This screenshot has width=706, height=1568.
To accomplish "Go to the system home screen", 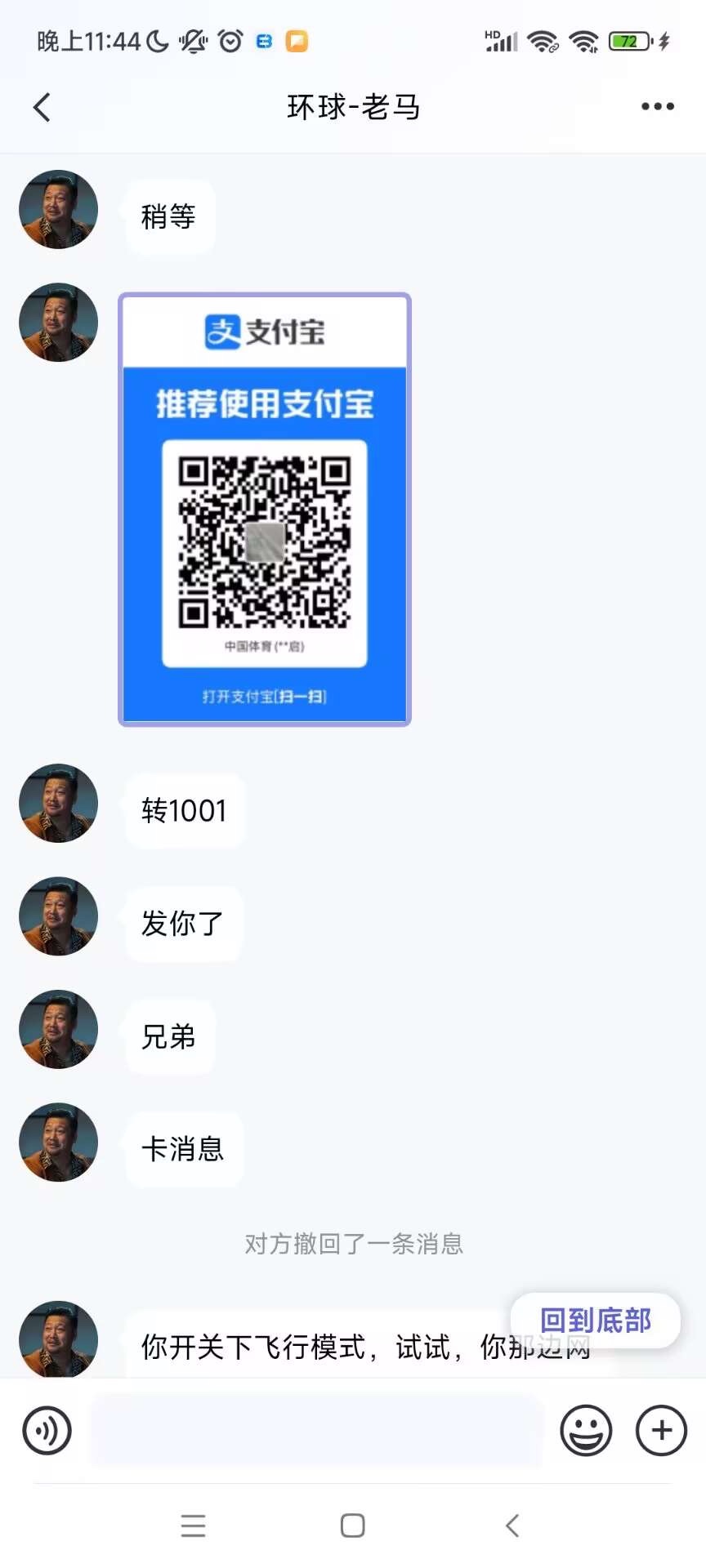I will coord(353,1526).
